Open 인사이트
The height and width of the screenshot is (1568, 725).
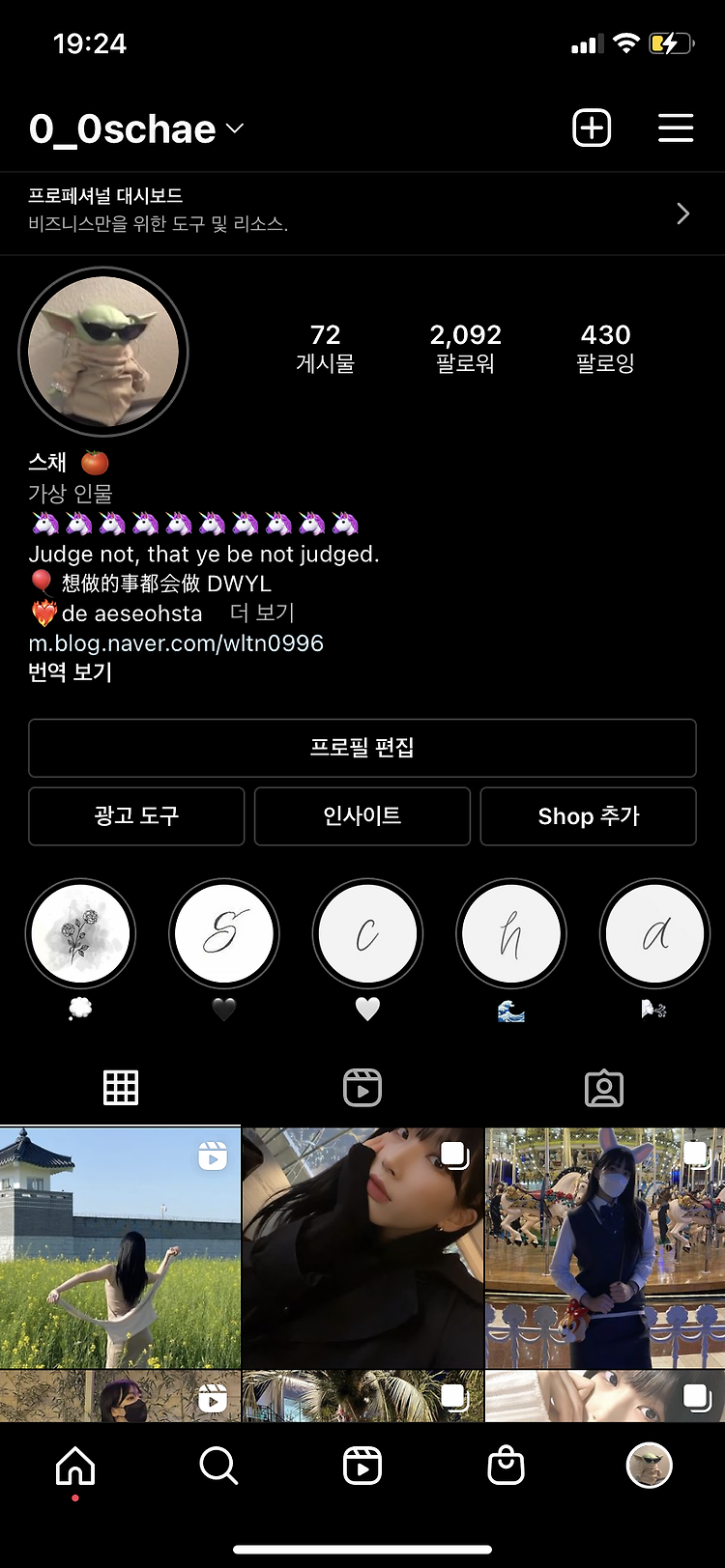pyautogui.click(x=362, y=816)
